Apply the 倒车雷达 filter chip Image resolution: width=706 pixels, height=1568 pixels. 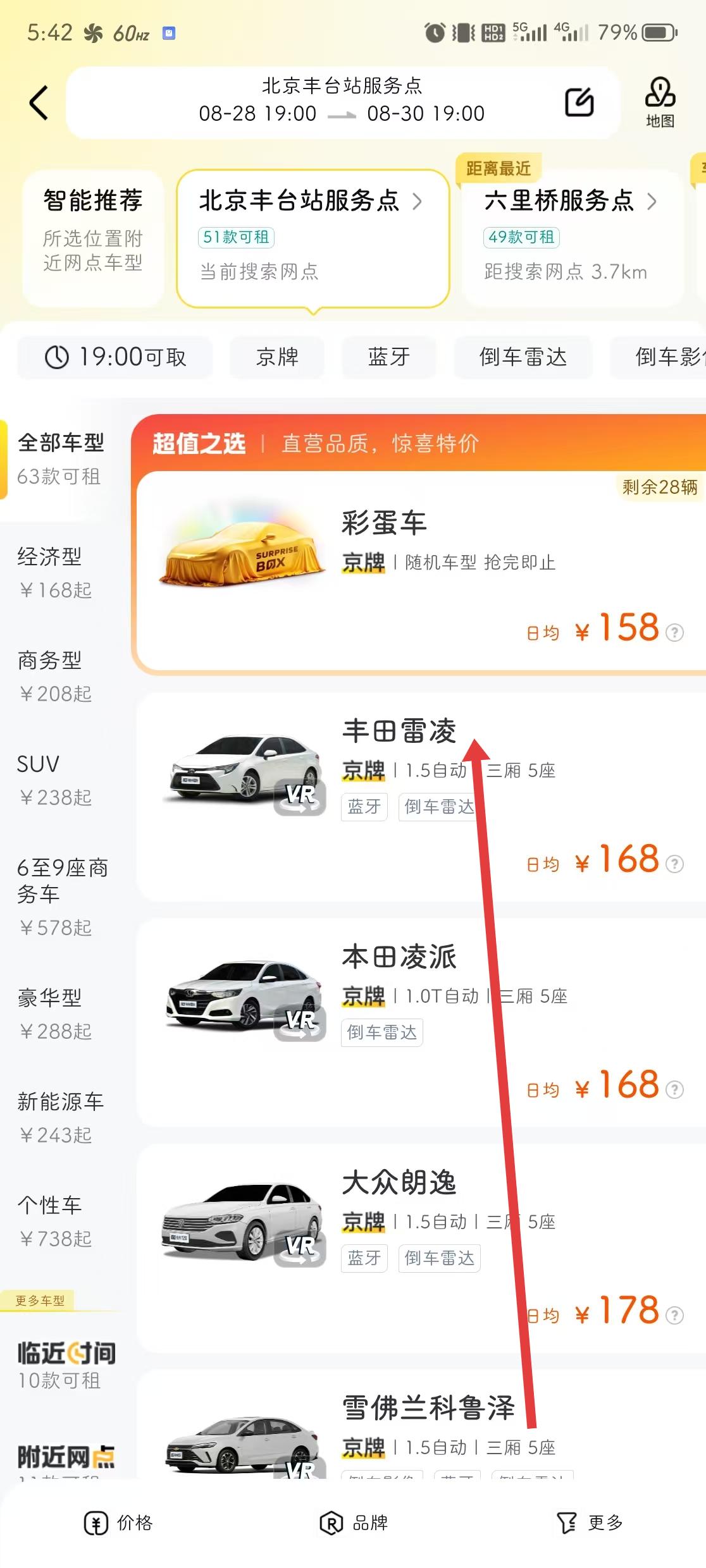tap(523, 357)
